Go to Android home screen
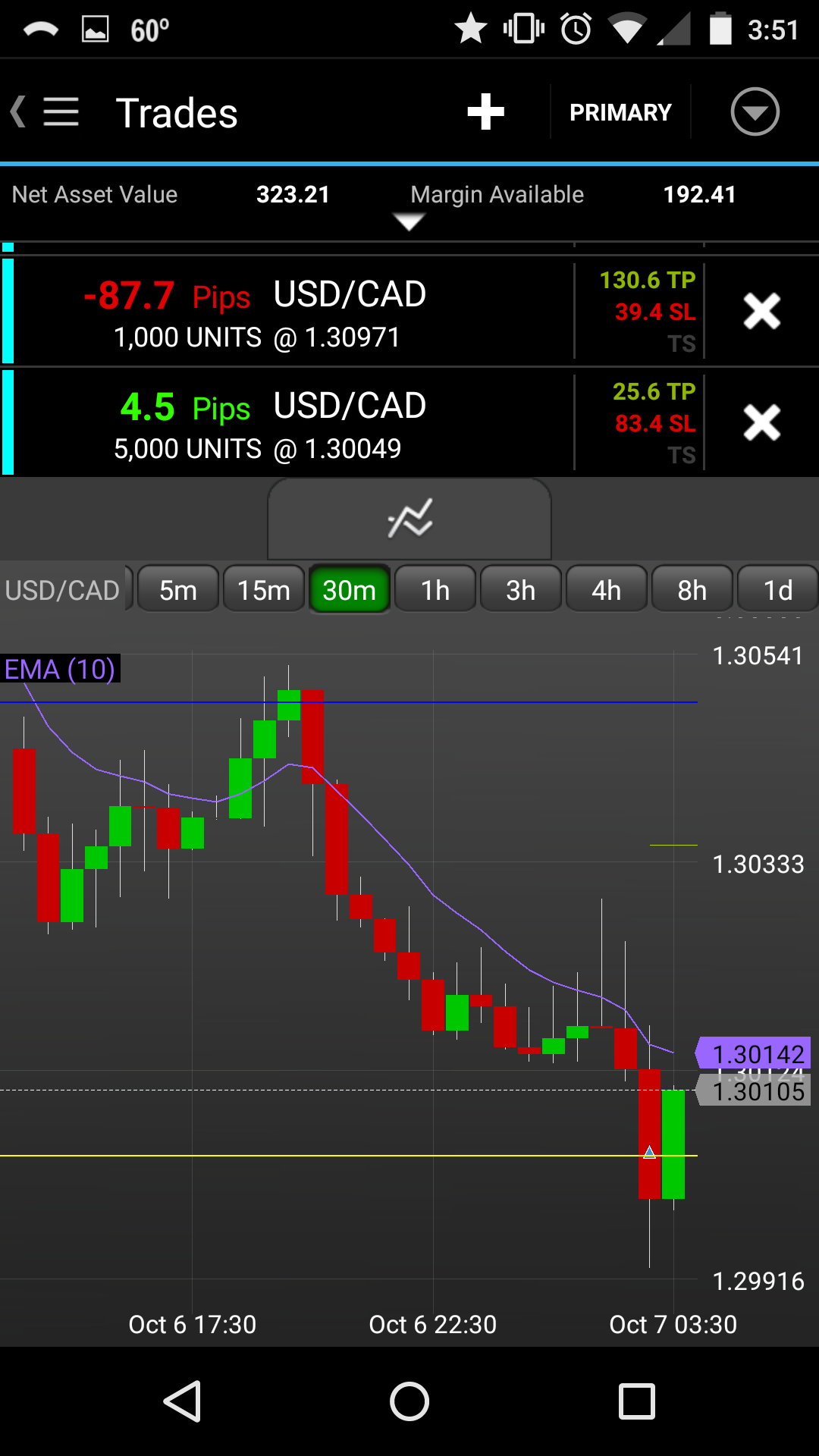The width and height of the screenshot is (819, 1456). pos(409,1401)
